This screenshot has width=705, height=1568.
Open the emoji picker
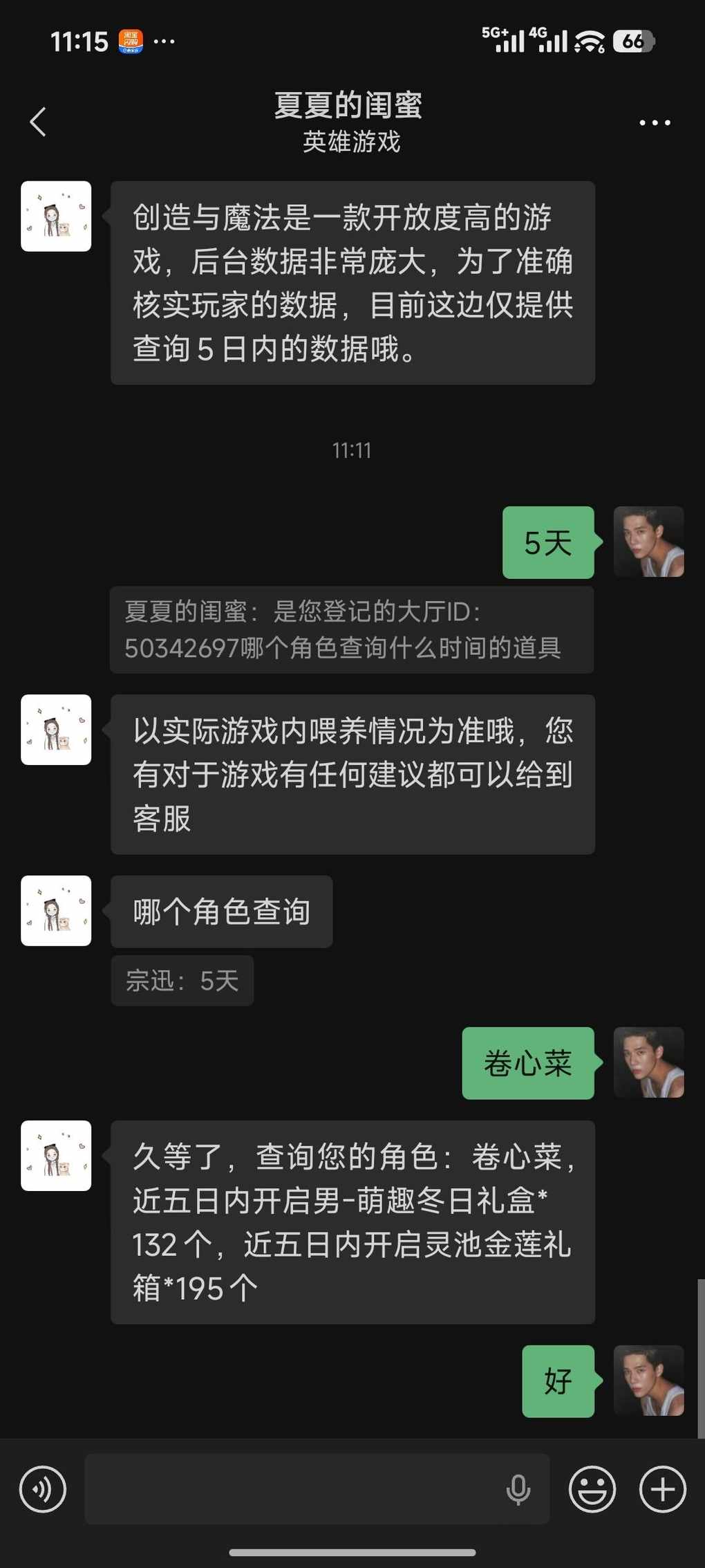click(592, 1489)
